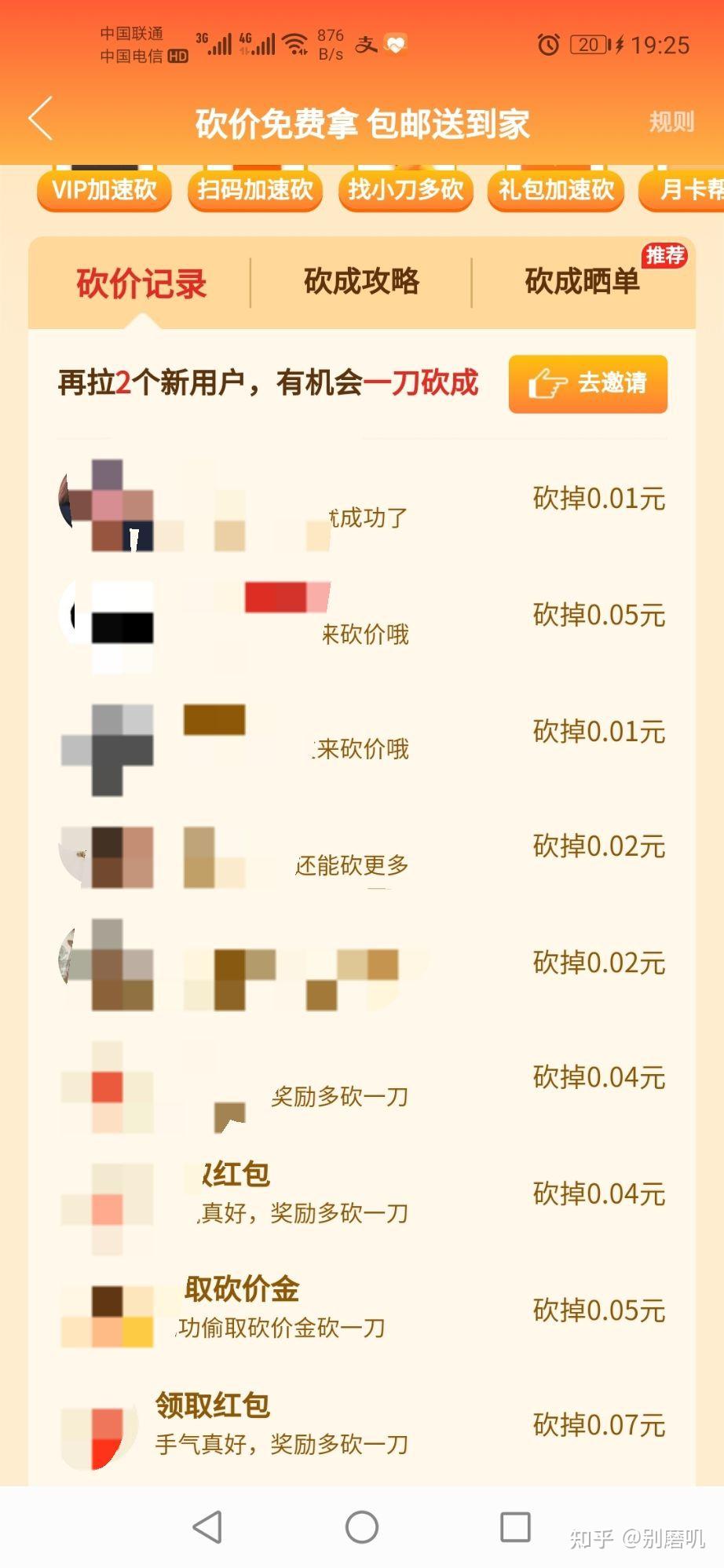Go back using the header arrow
The image size is (724, 1568).
41,119
